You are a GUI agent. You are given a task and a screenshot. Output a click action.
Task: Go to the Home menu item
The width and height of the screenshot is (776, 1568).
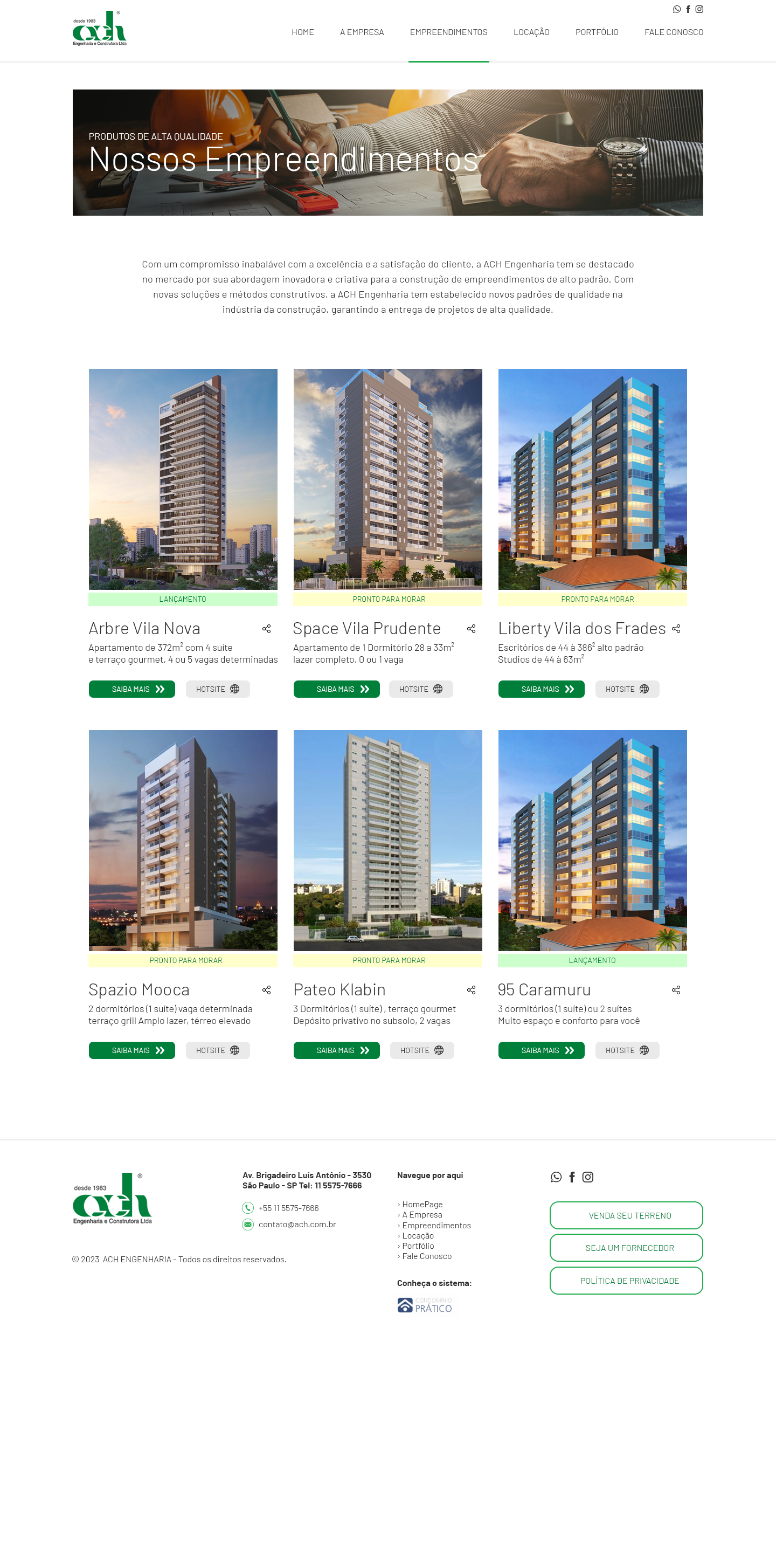point(302,32)
